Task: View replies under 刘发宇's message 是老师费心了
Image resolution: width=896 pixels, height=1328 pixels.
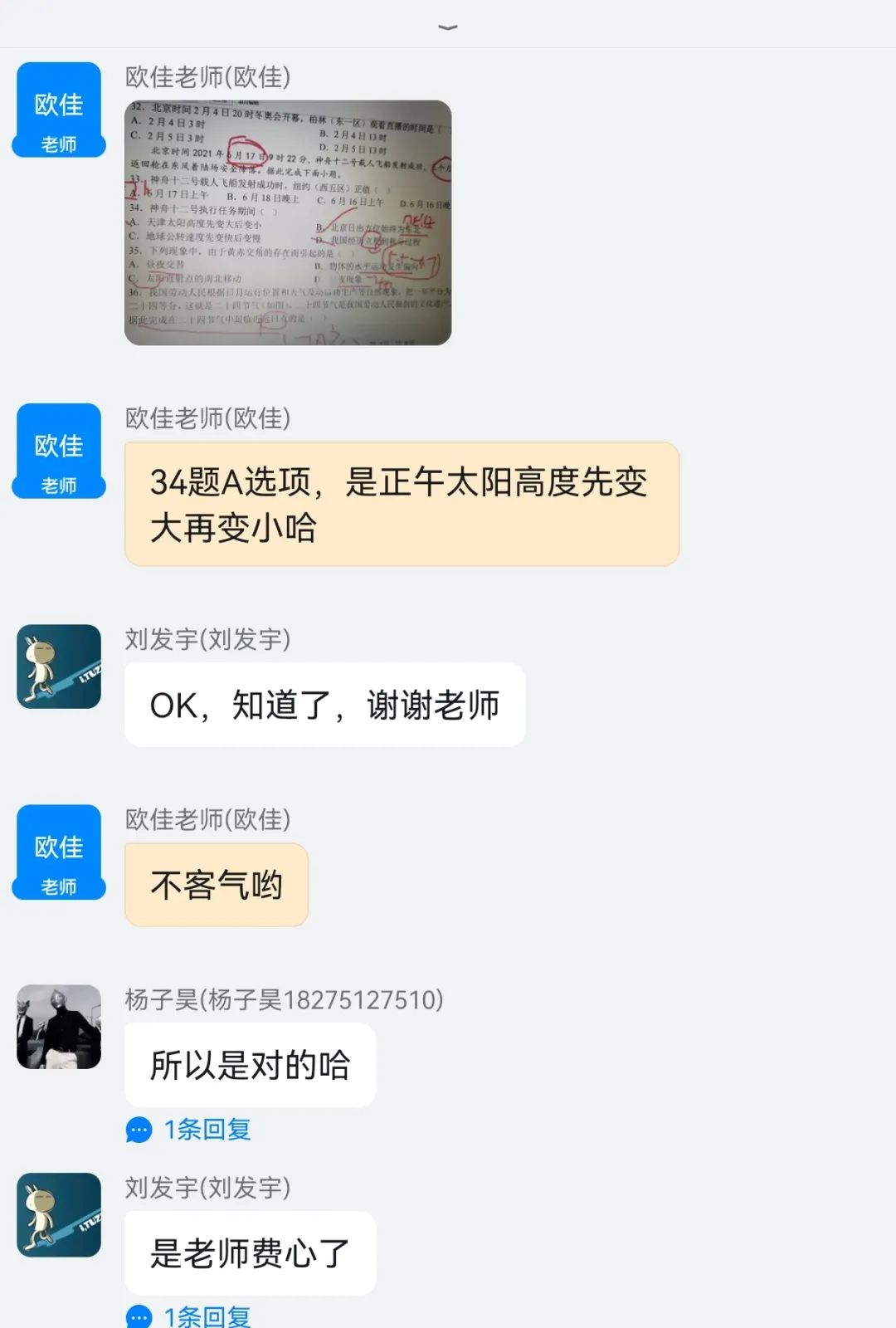Action: point(189,1316)
